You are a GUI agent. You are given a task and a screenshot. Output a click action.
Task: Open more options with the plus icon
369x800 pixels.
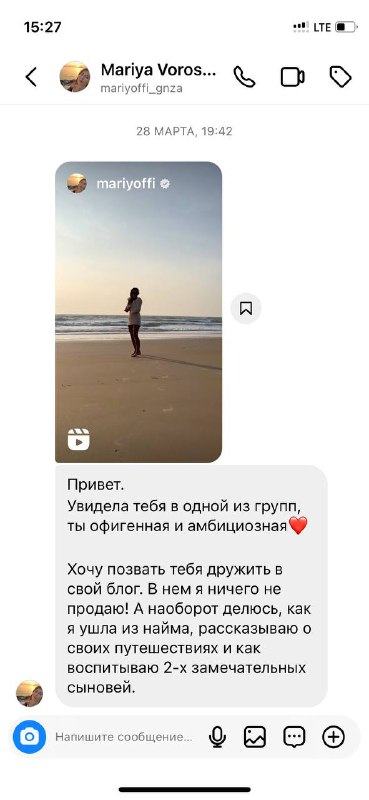(x=333, y=737)
